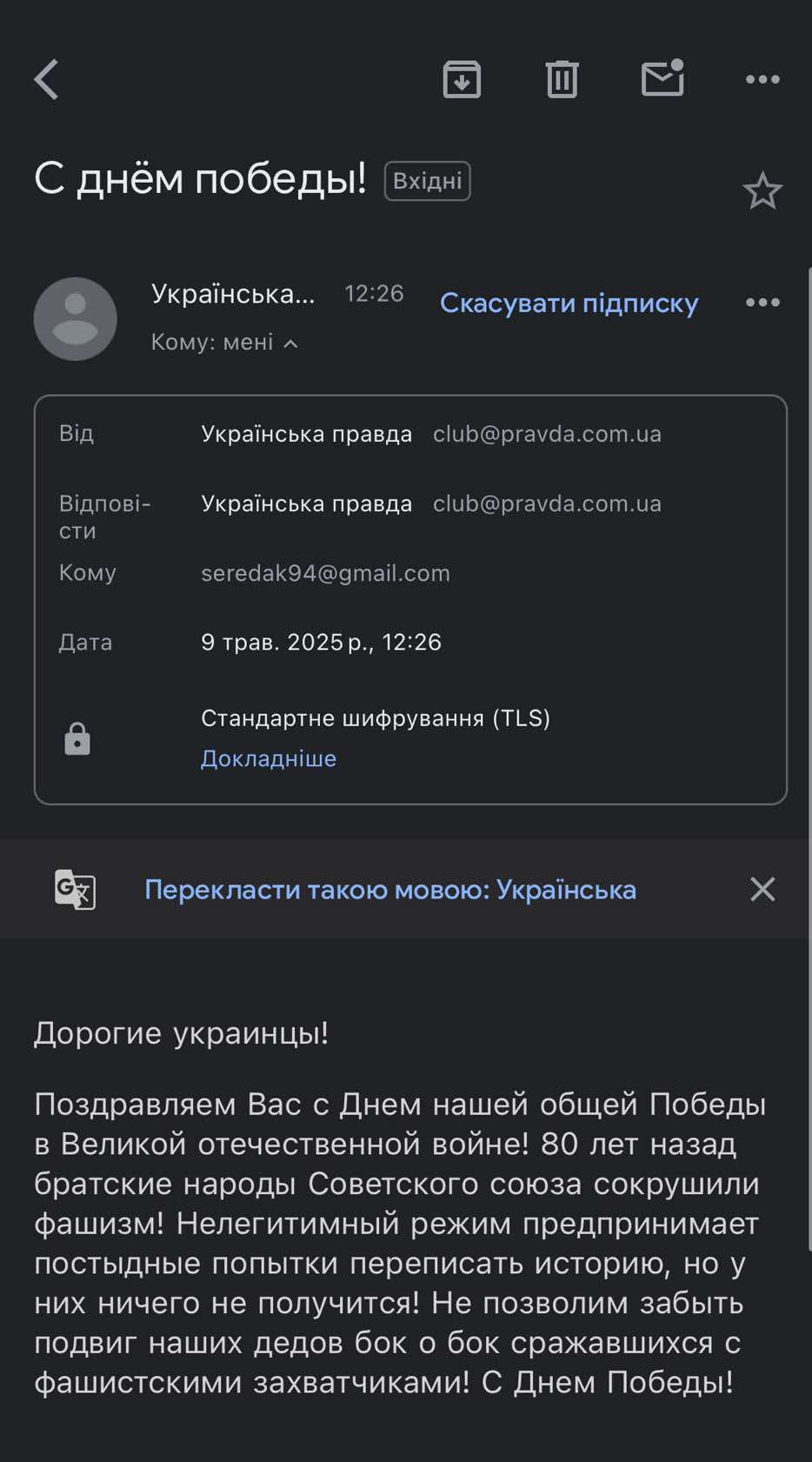Tap Скасувати підписку to unsubscribe
812x1462 pixels.
pos(569,303)
